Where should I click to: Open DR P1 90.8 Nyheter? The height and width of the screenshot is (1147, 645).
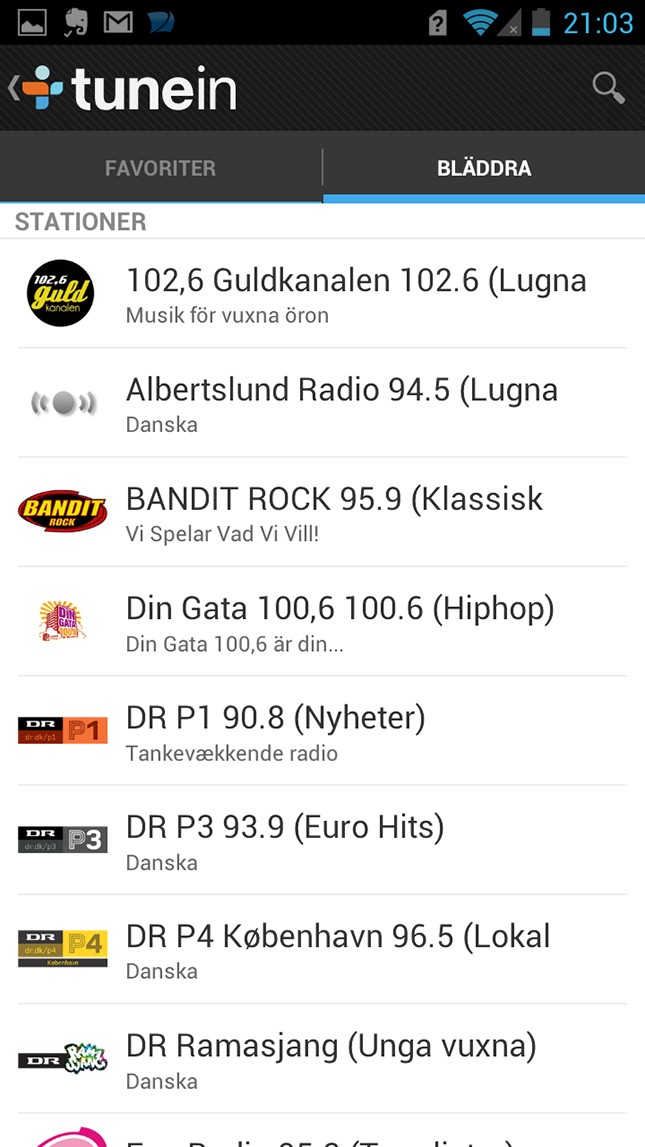pyautogui.click(x=322, y=731)
